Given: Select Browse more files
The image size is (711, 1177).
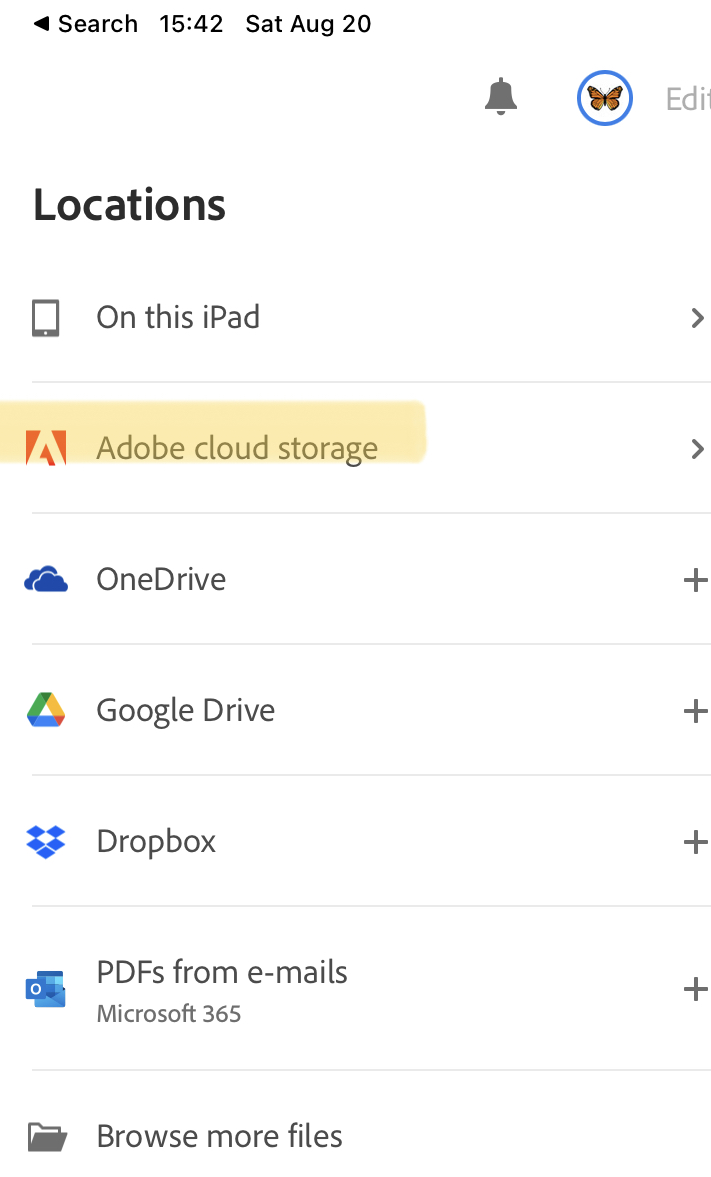Looking at the screenshot, I should 219,1136.
